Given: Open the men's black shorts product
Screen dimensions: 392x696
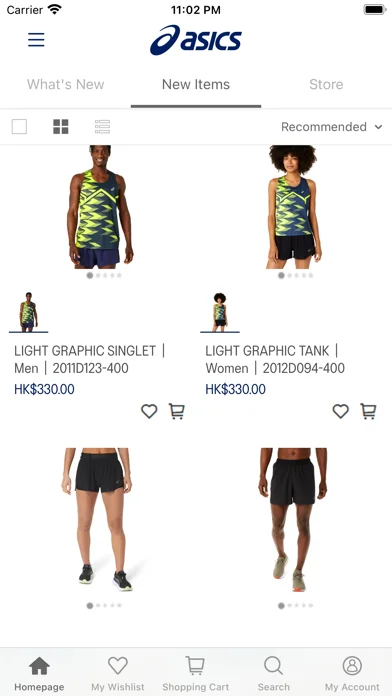Looking at the screenshot, I should (x=293, y=519).
